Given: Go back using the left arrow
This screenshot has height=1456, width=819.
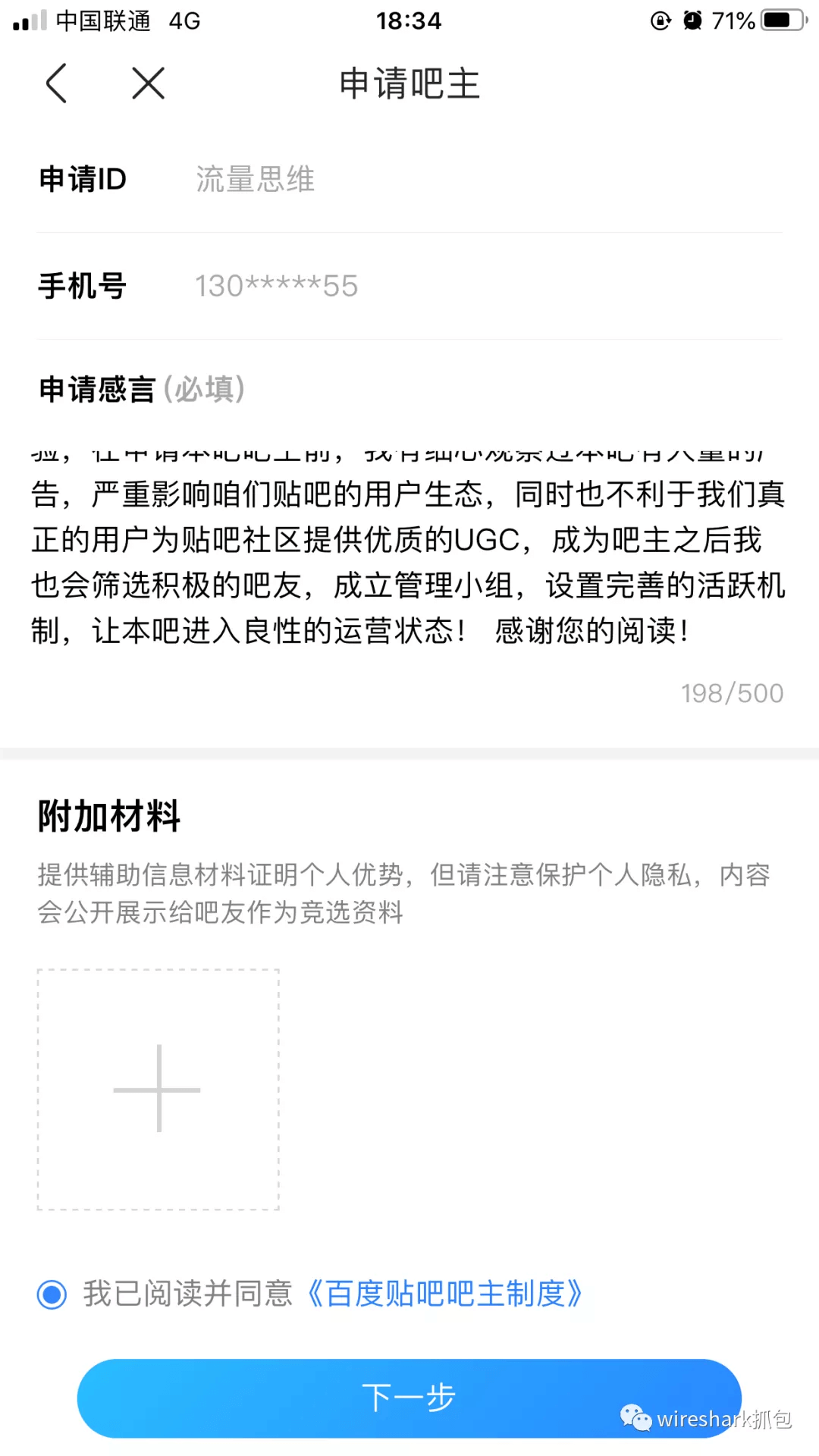Looking at the screenshot, I should 57,83.
